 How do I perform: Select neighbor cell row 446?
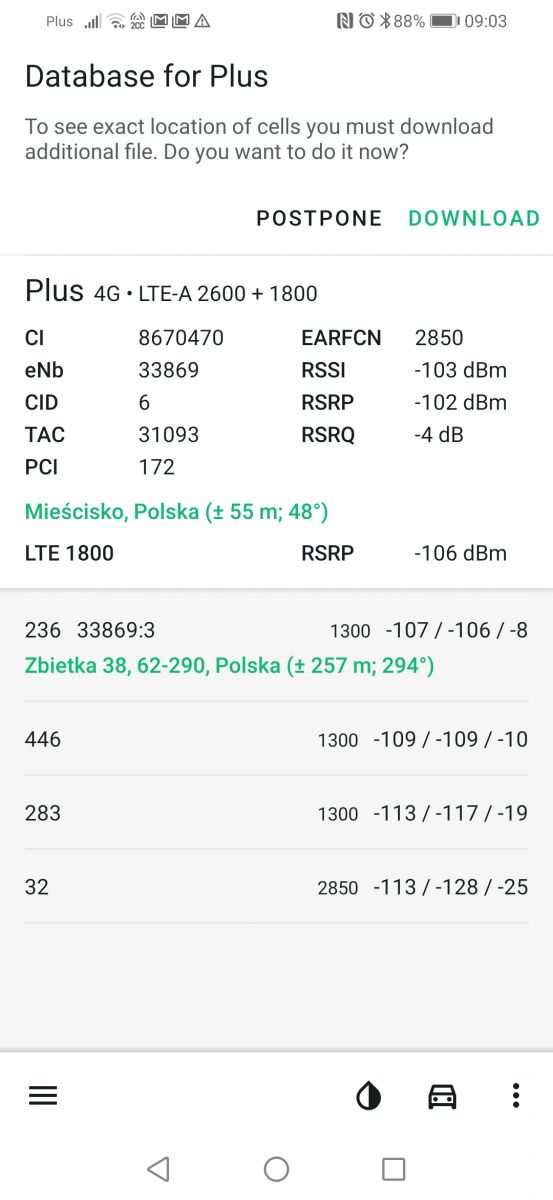(276, 739)
